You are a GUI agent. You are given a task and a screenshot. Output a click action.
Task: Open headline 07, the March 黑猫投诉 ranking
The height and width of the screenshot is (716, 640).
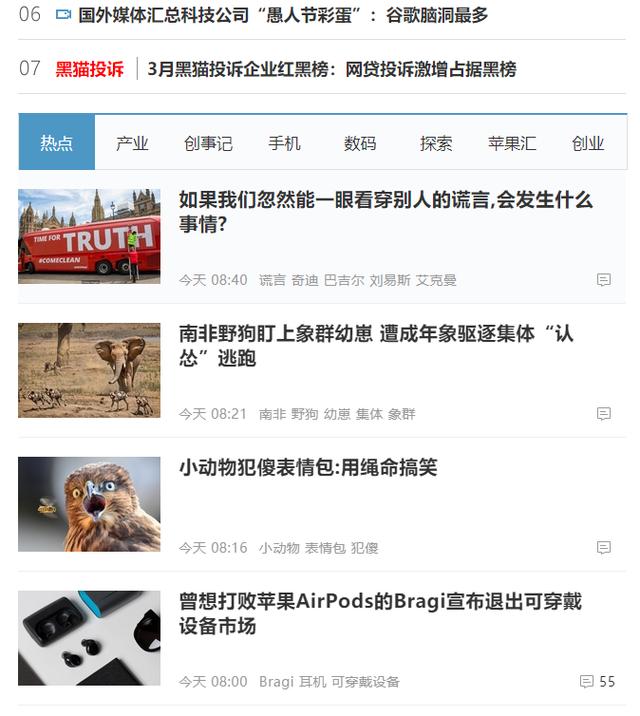click(331, 69)
